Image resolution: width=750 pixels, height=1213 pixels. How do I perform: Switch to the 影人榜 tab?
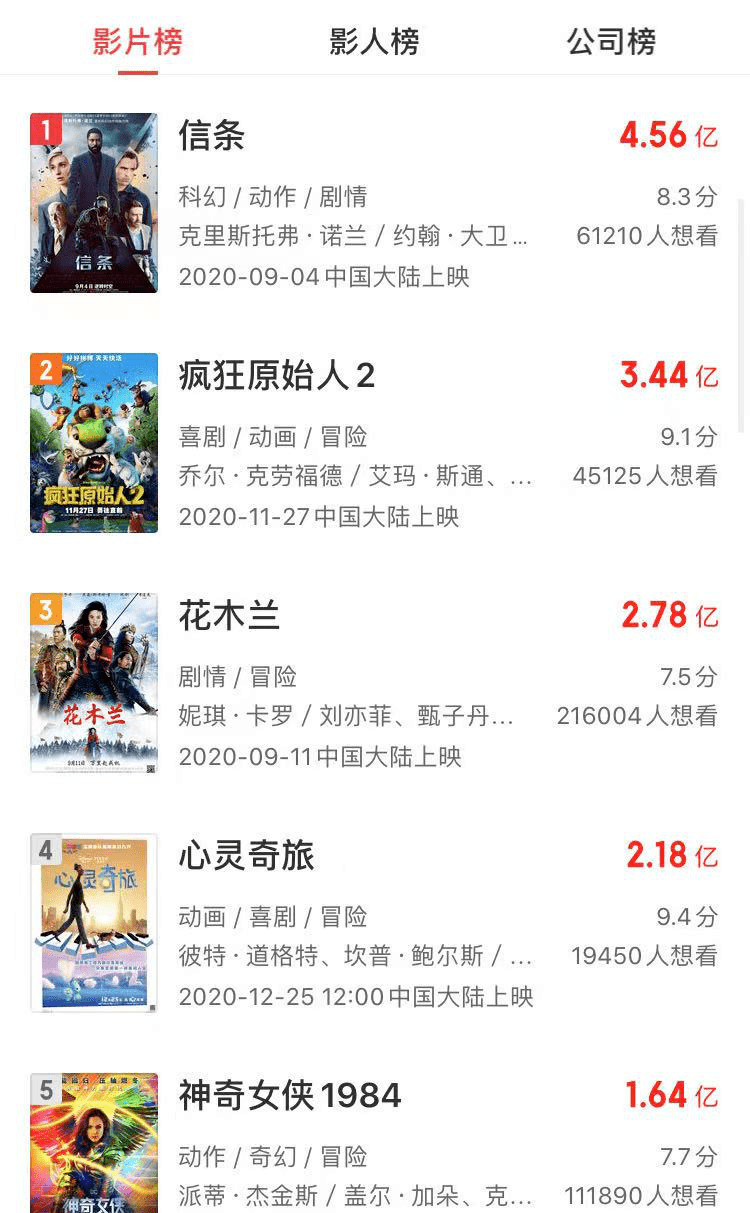pyautogui.click(x=374, y=42)
